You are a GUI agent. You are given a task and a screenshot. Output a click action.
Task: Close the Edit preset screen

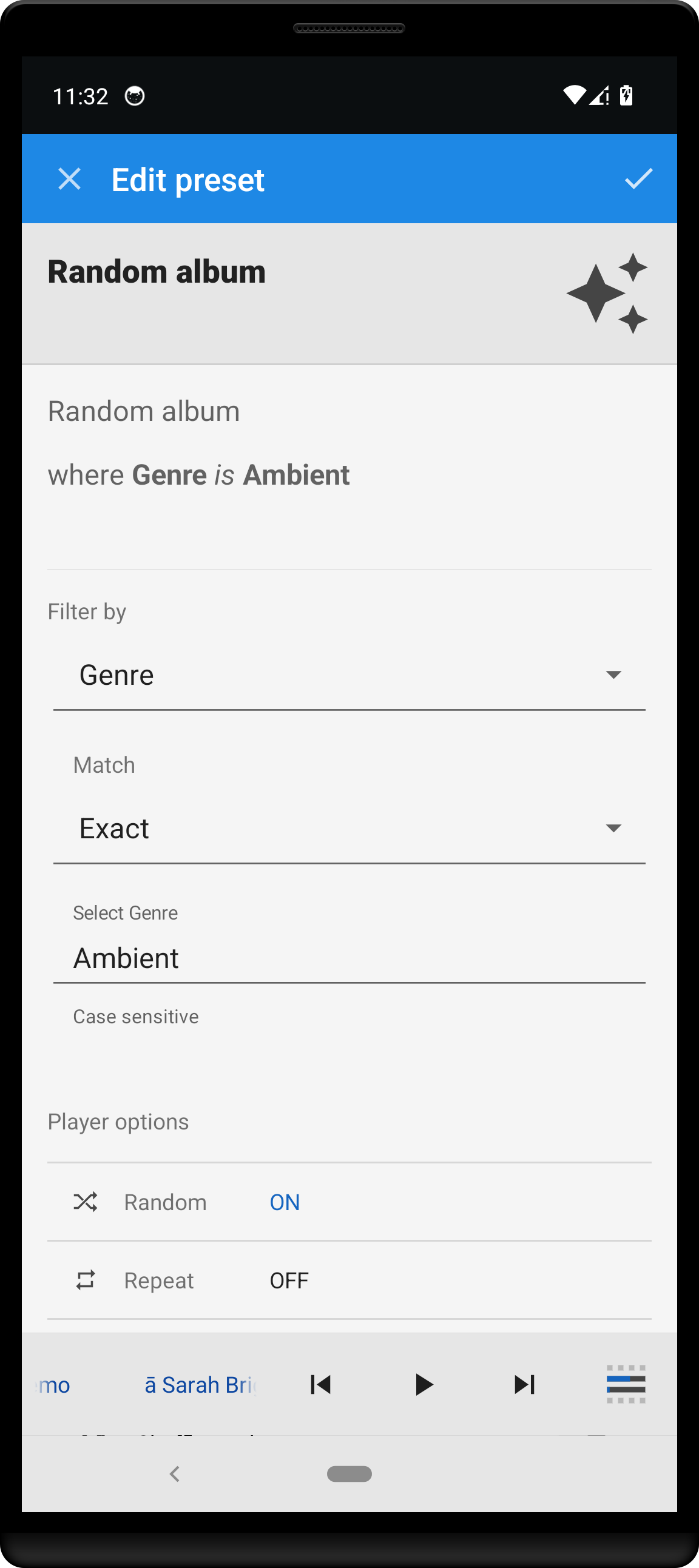[x=69, y=180]
